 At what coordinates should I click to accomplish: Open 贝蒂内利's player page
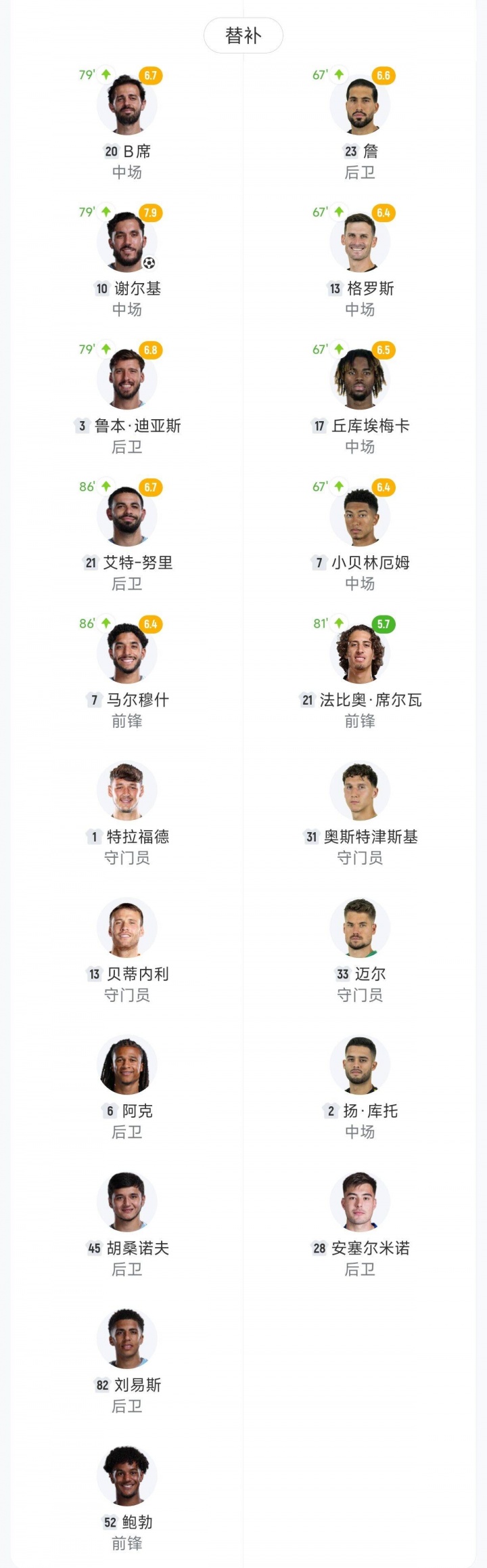pyautogui.click(x=127, y=928)
